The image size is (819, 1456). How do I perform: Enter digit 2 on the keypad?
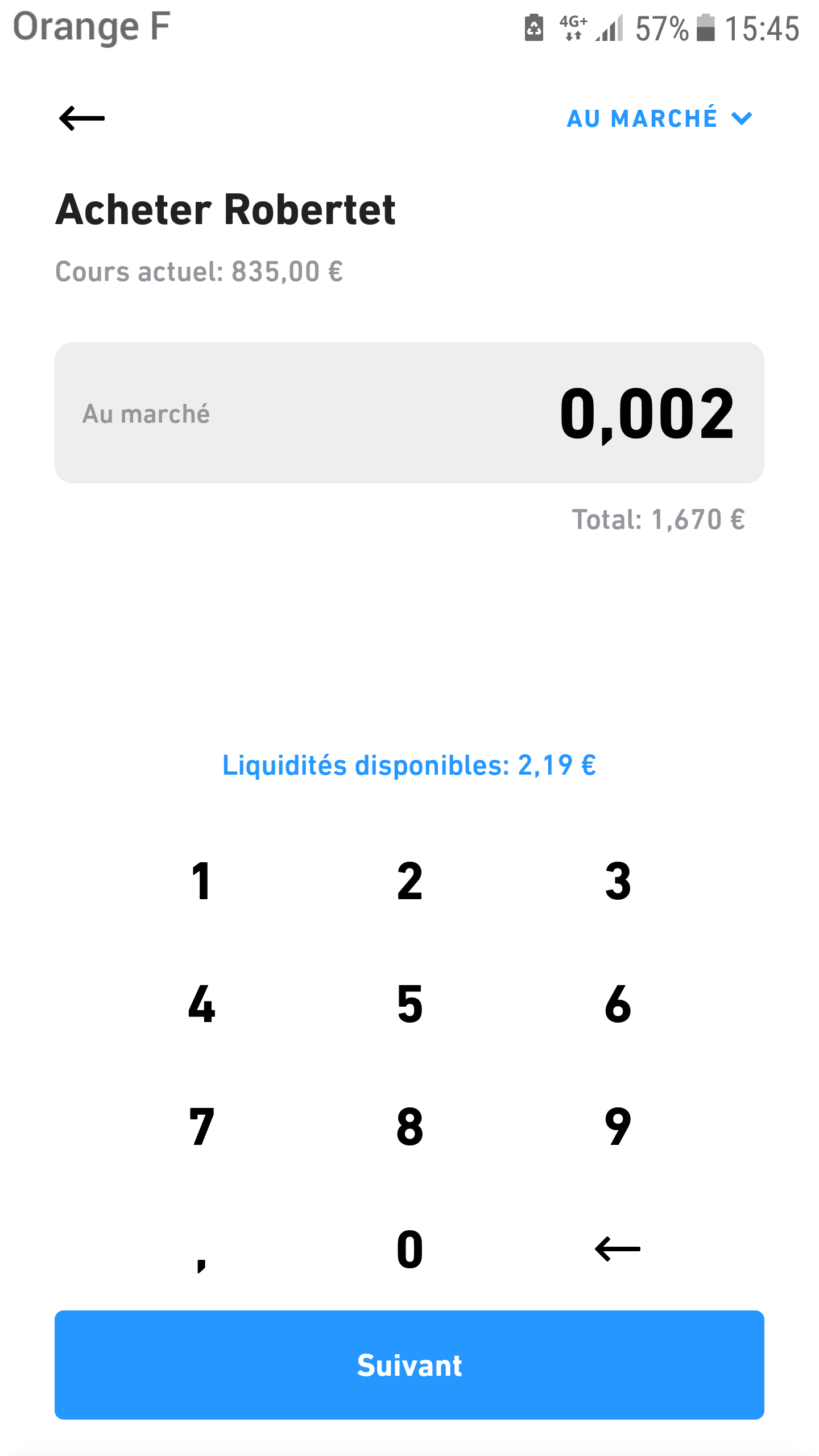(409, 881)
